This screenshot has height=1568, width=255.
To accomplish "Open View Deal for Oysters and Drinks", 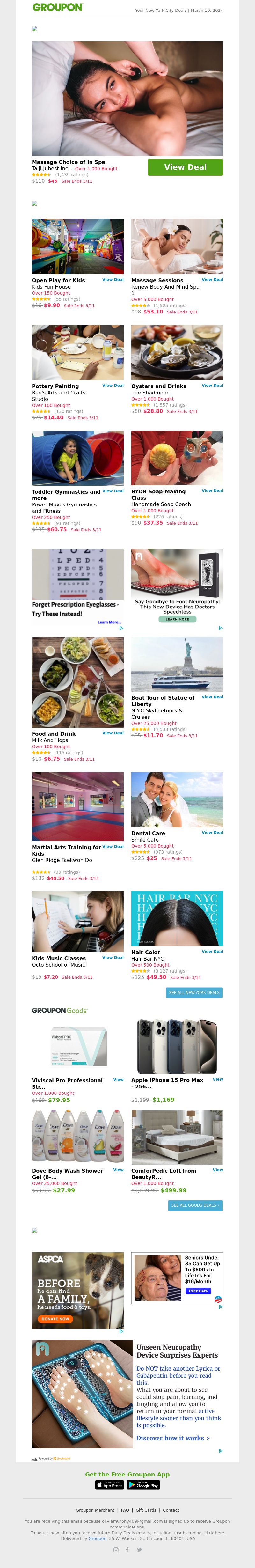I will click(212, 385).
